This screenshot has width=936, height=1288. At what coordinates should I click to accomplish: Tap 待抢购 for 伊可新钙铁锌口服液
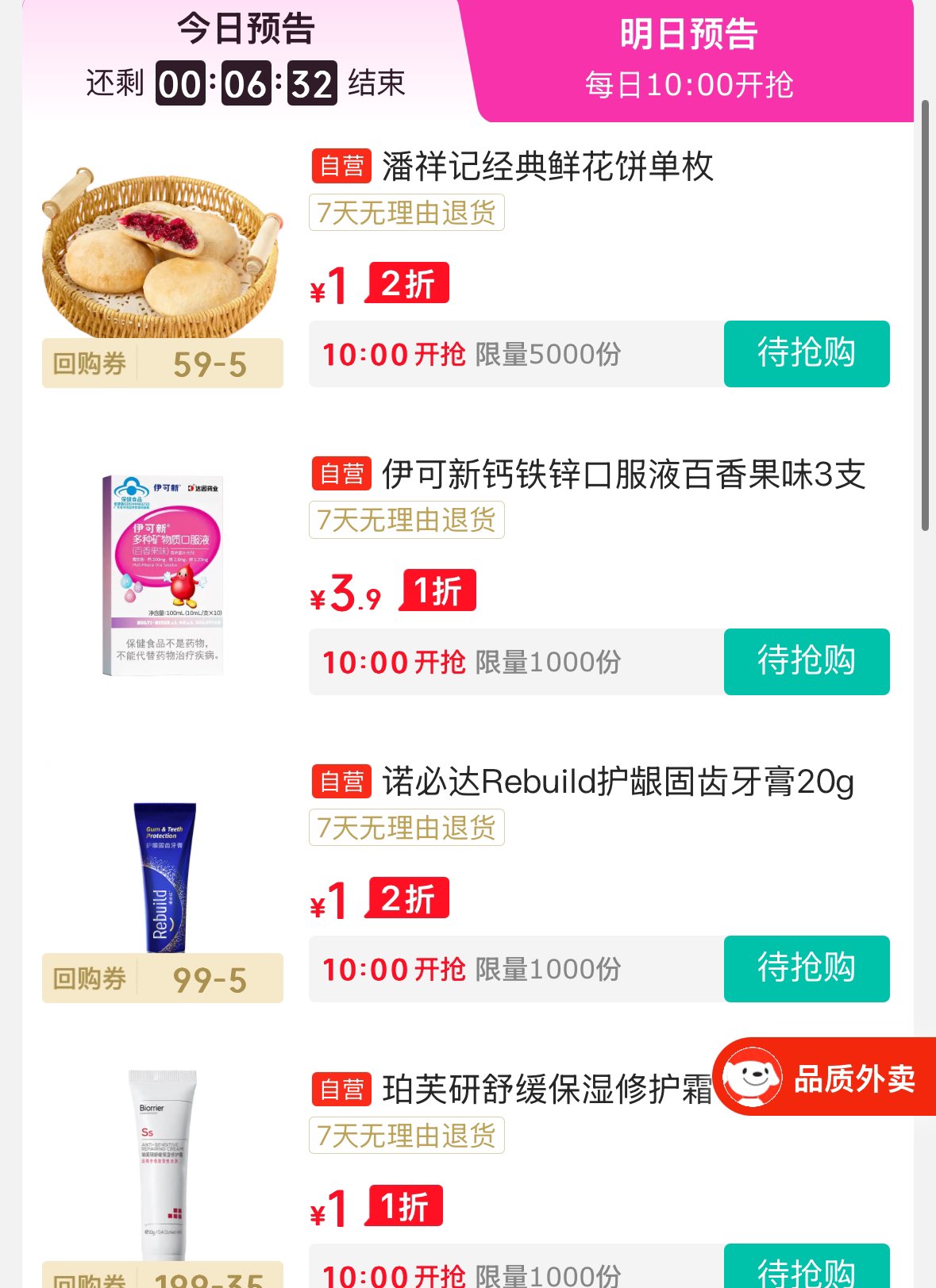(x=806, y=662)
